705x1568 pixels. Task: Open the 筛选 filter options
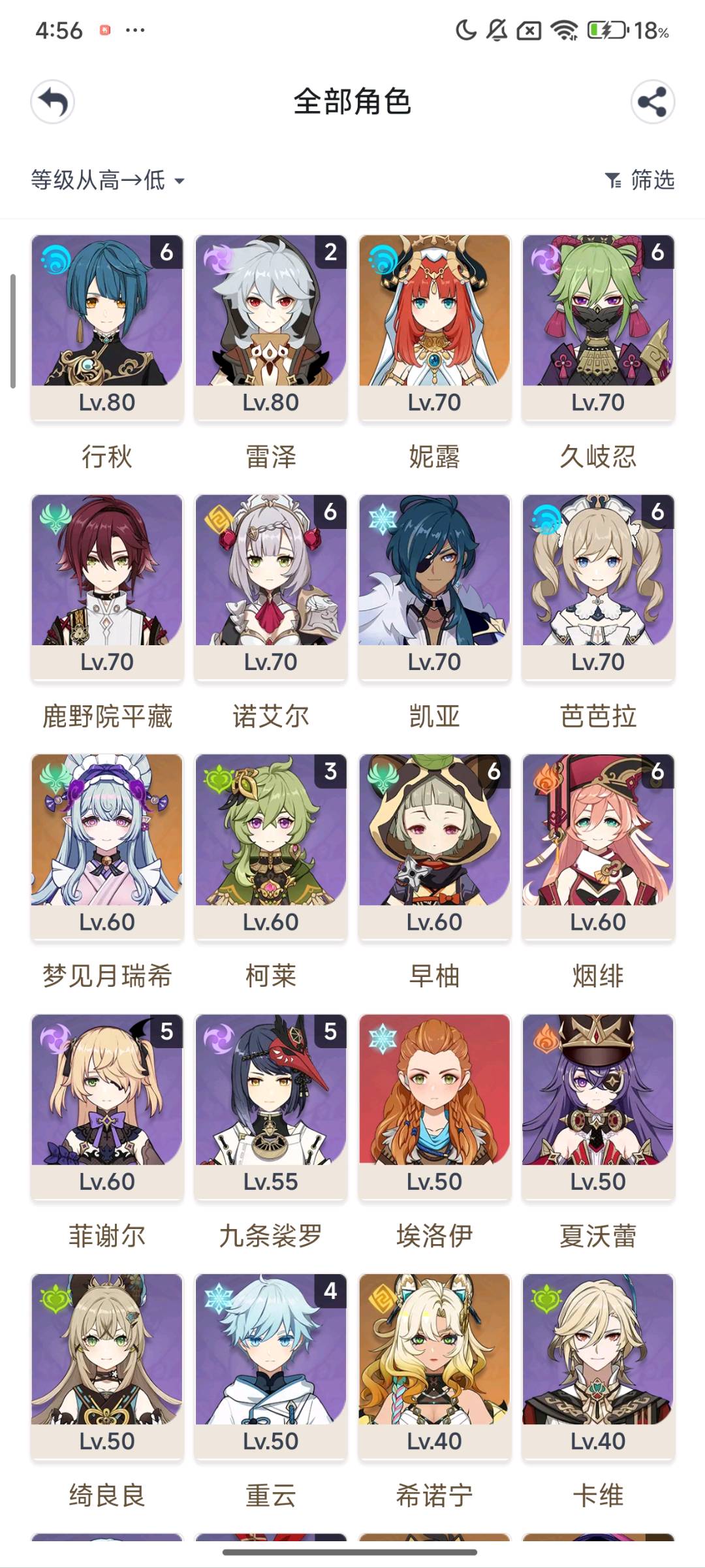pos(640,180)
